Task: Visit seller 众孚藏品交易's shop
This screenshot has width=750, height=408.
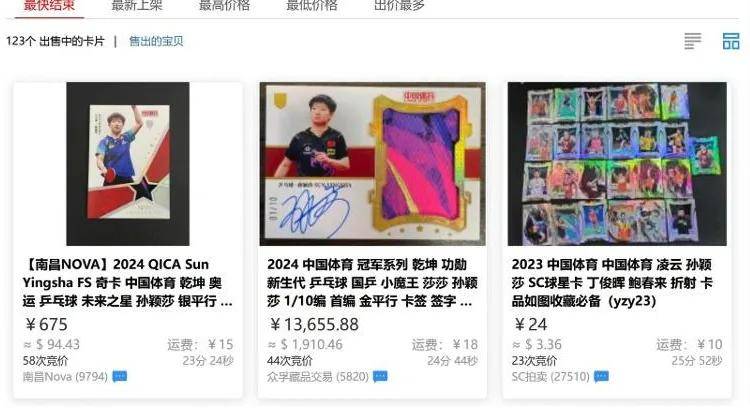Action: click(x=313, y=377)
